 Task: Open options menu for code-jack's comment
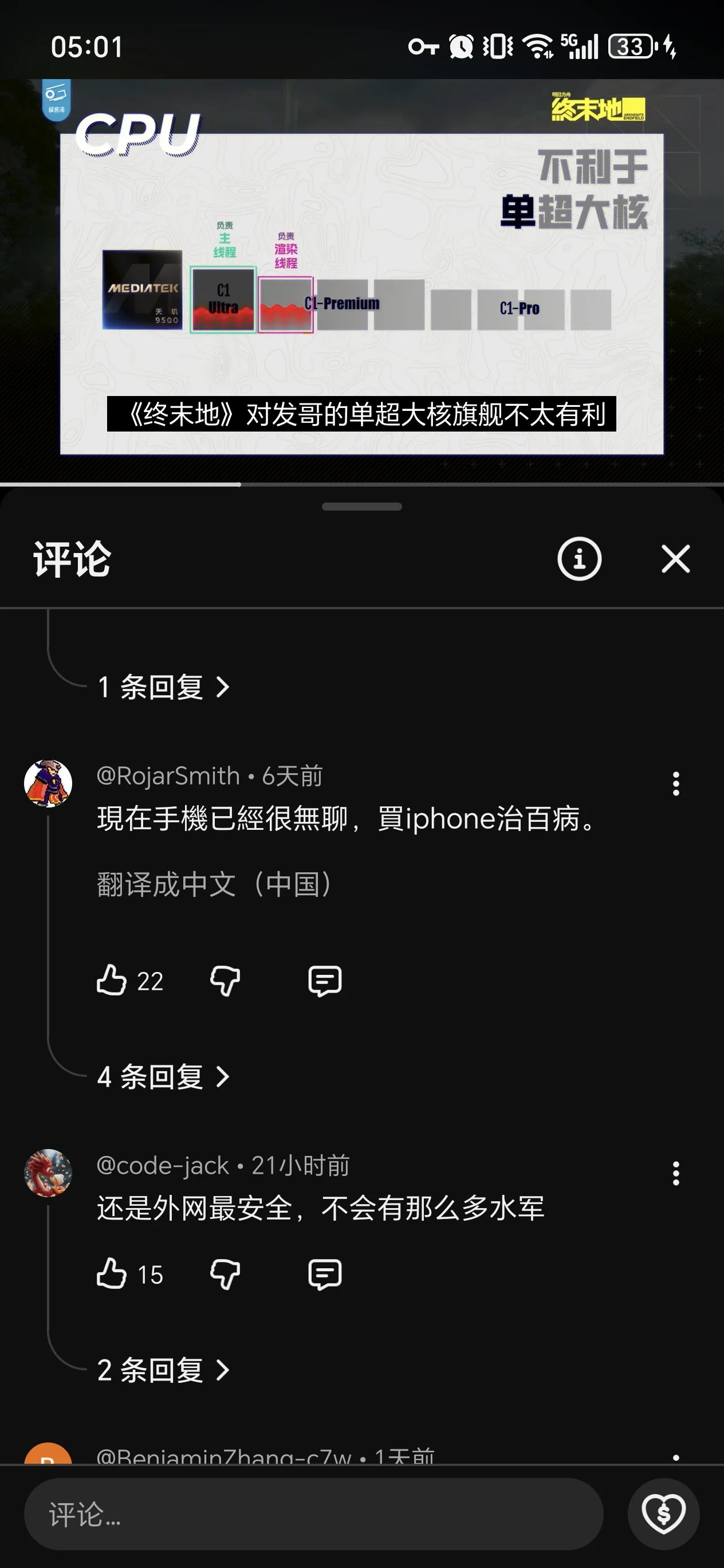[x=675, y=1173]
